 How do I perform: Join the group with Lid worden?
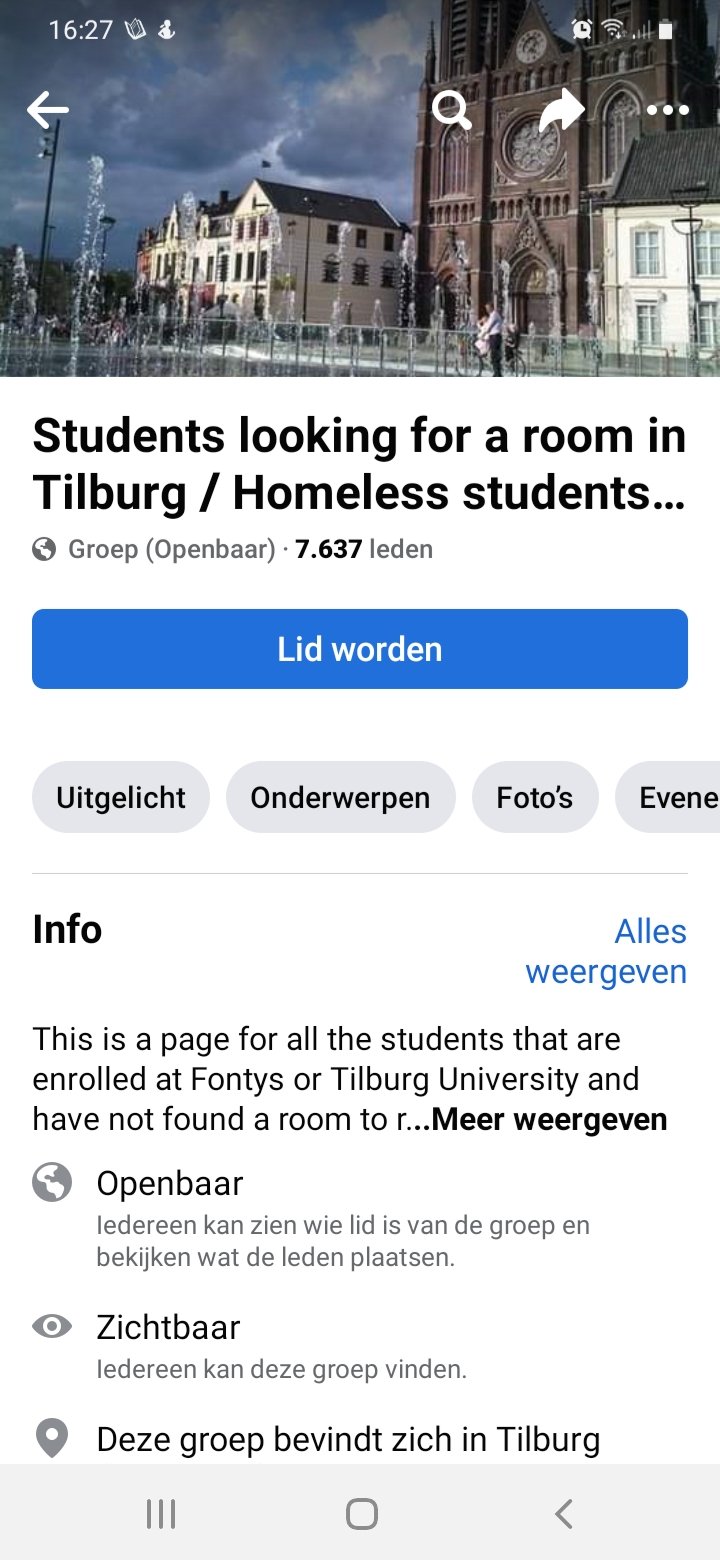click(360, 649)
